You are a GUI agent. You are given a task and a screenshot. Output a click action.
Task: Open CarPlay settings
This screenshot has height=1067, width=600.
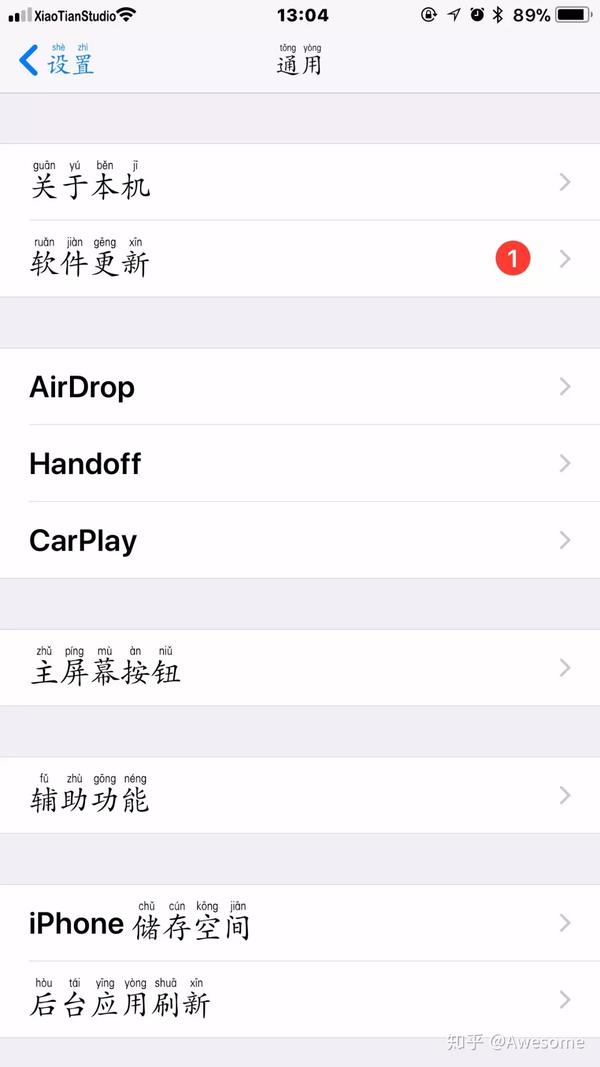[x=300, y=540]
